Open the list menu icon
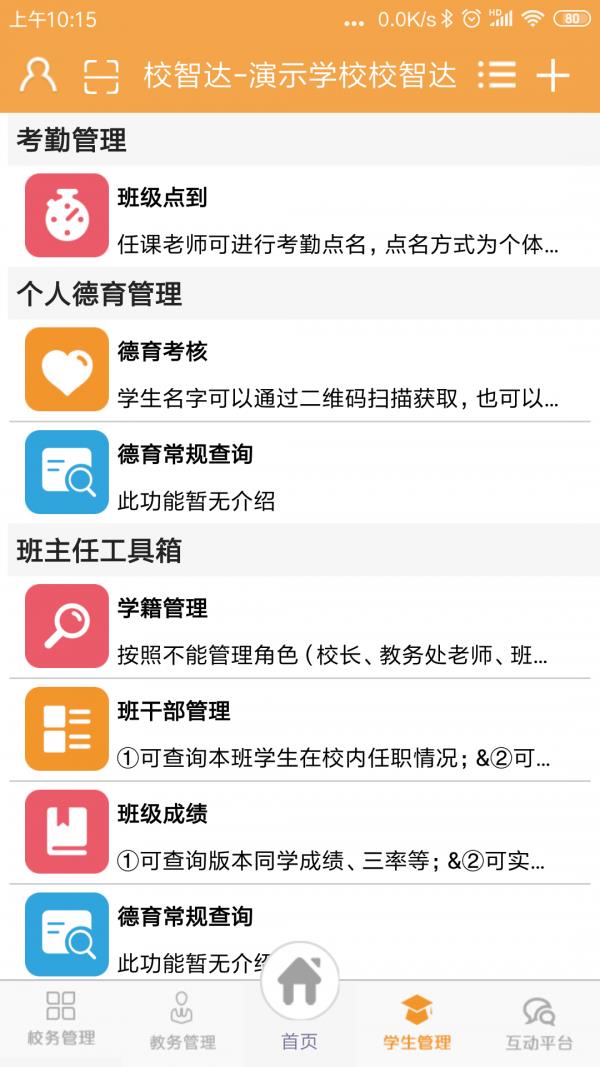This screenshot has width=600, height=1067. (497, 75)
